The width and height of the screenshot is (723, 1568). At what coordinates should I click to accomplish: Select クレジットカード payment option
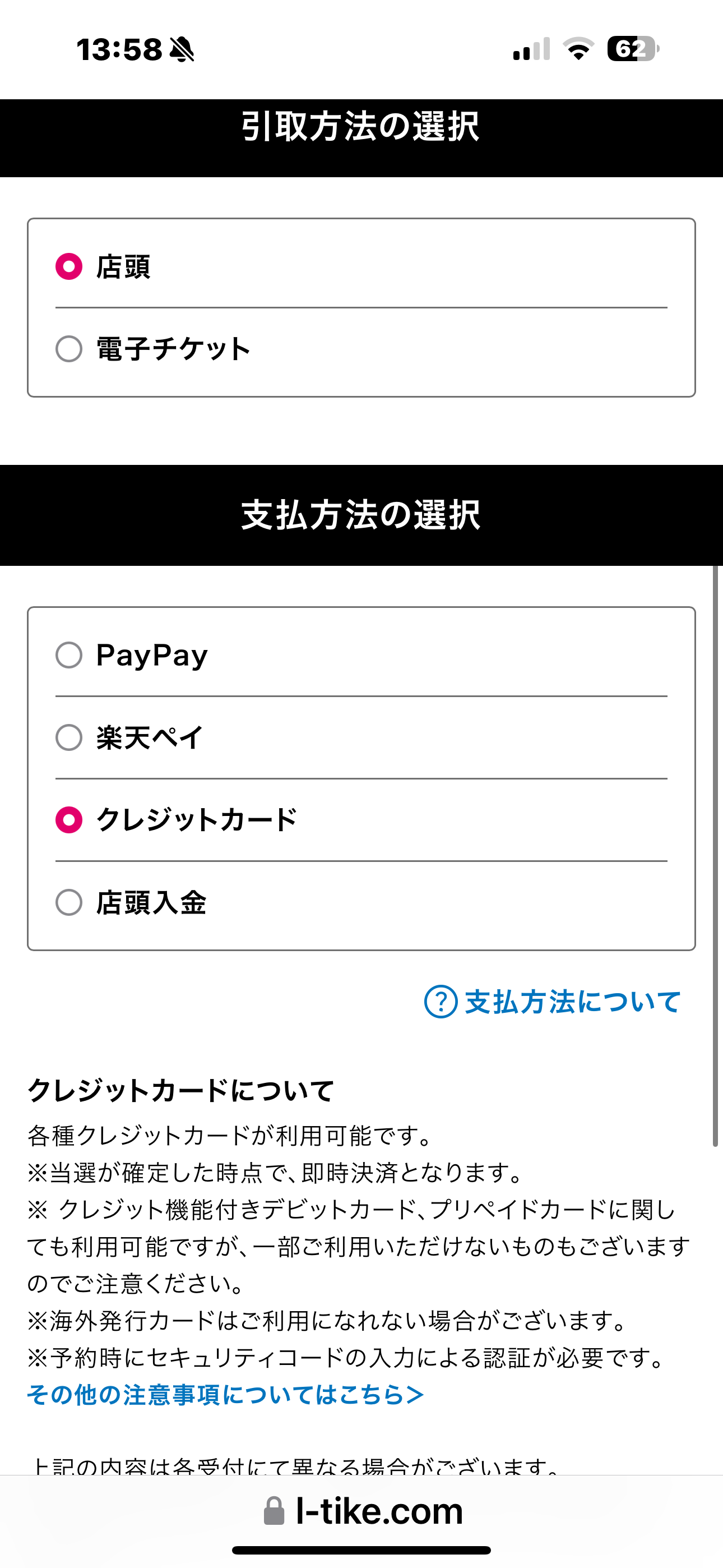(361, 819)
